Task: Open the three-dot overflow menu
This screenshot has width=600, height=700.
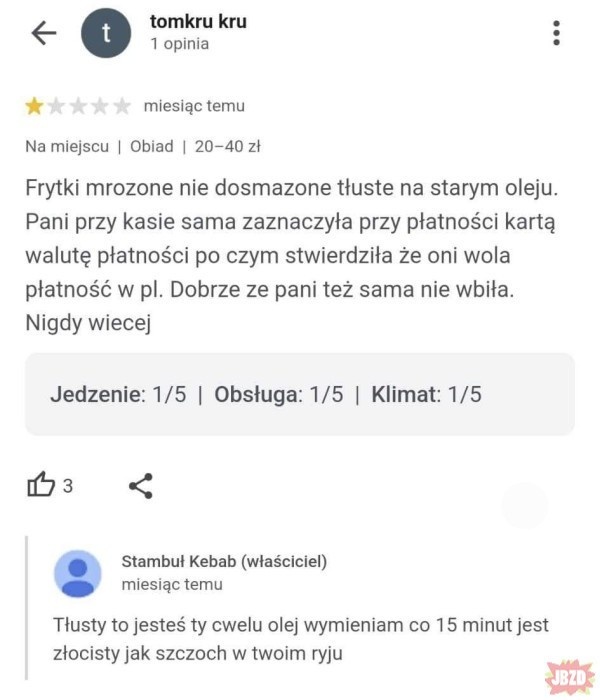Action: (556, 32)
